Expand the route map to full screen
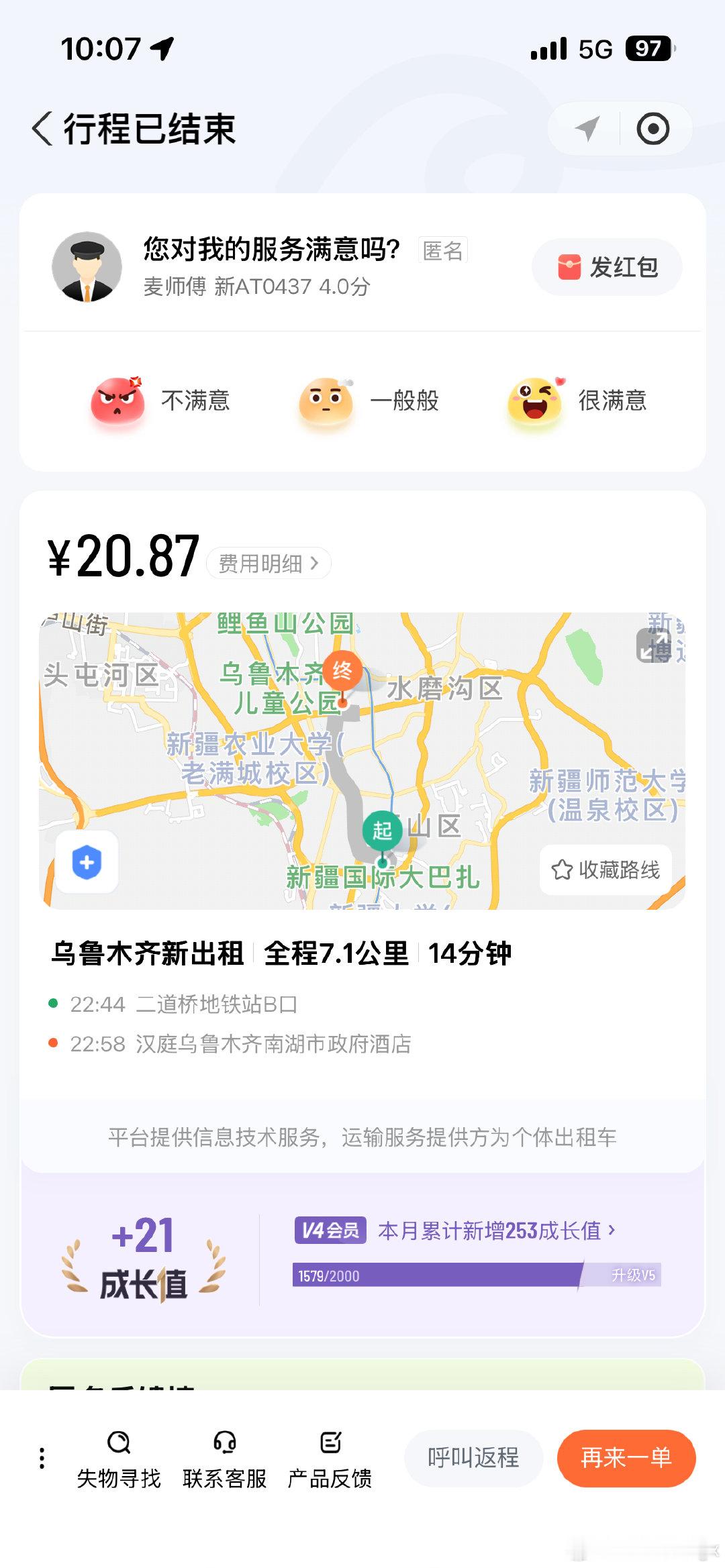Screen dimensions: 725x1568 pyautogui.click(x=654, y=645)
